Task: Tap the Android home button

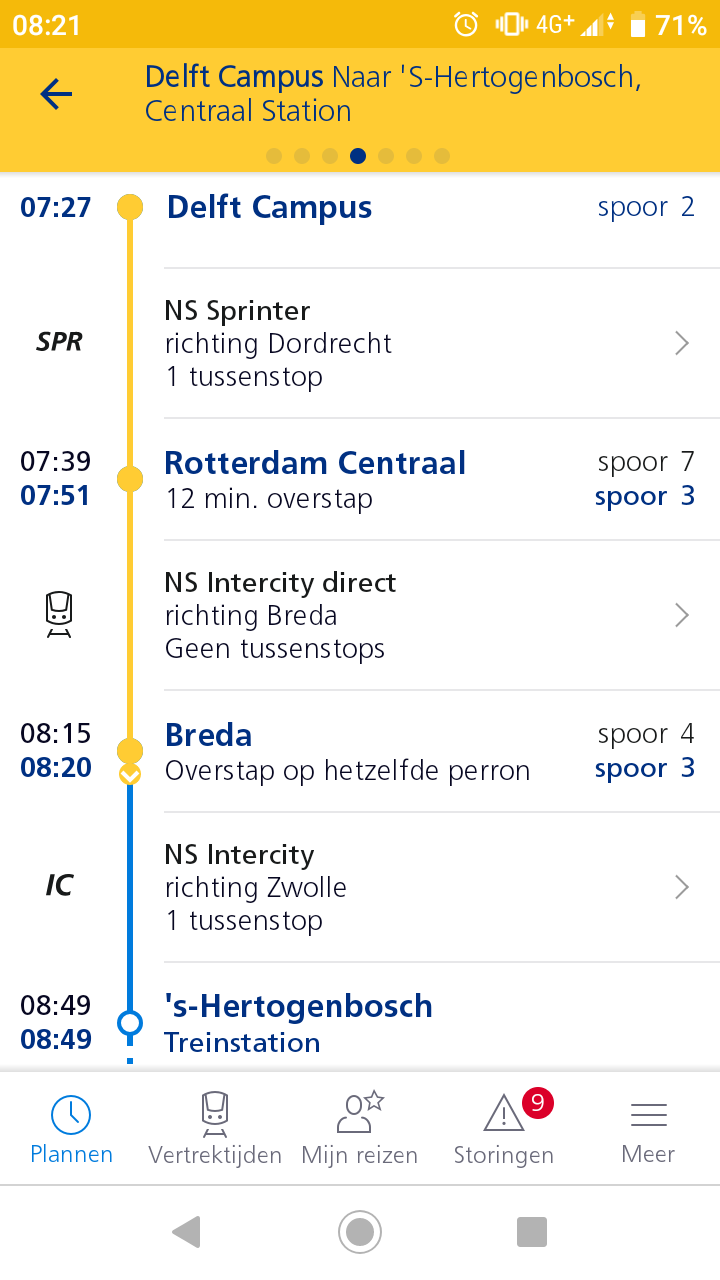Action: click(x=360, y=1232)
